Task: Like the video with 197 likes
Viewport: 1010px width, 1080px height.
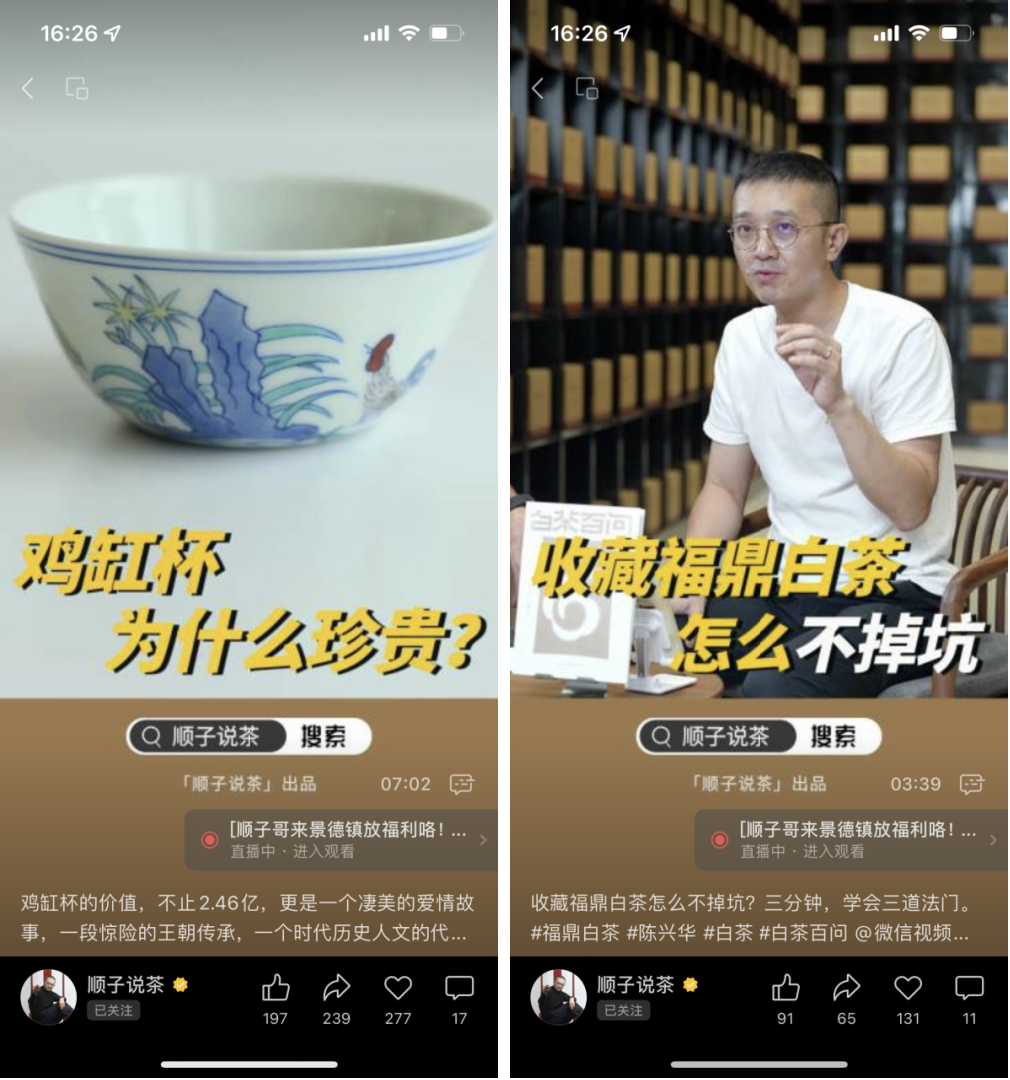Action: 275,990
